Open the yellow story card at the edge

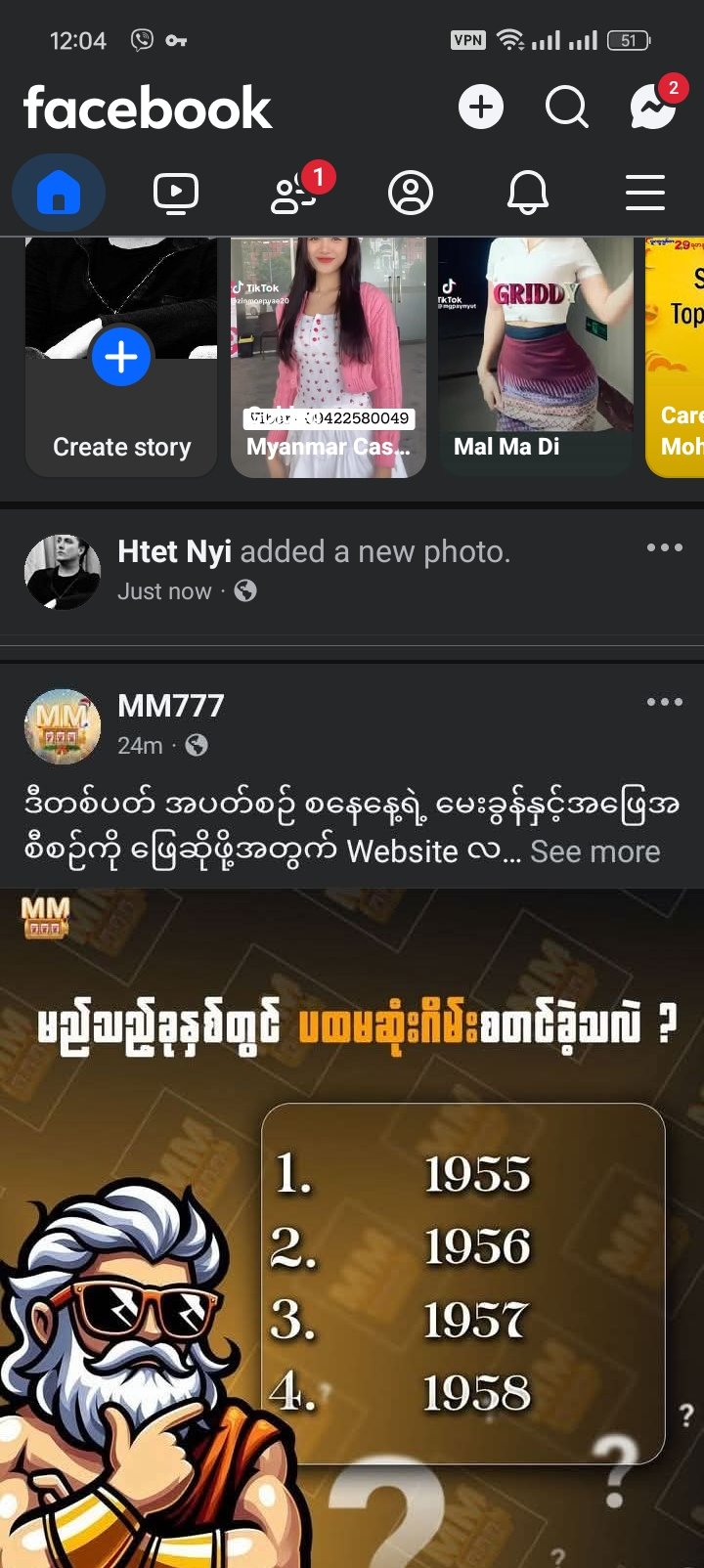click(679, 358)
